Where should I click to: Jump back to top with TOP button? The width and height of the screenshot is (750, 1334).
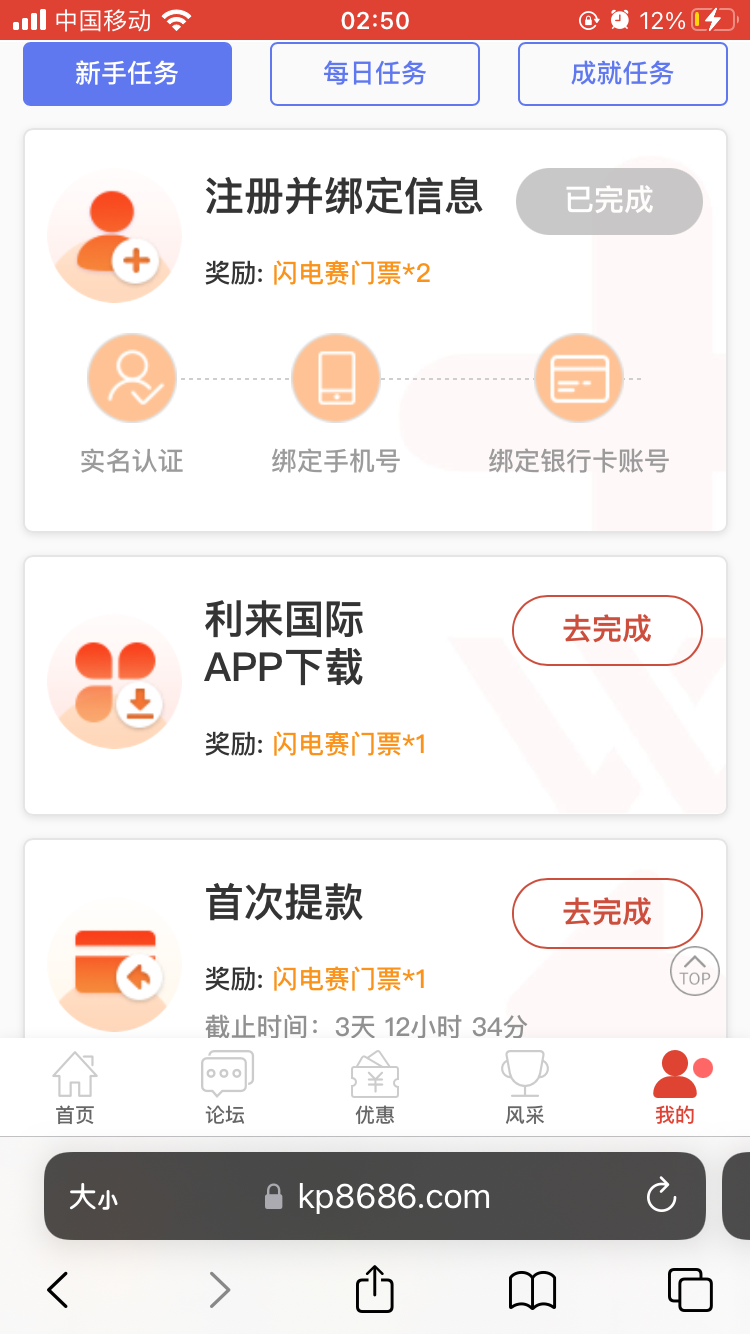695,971
